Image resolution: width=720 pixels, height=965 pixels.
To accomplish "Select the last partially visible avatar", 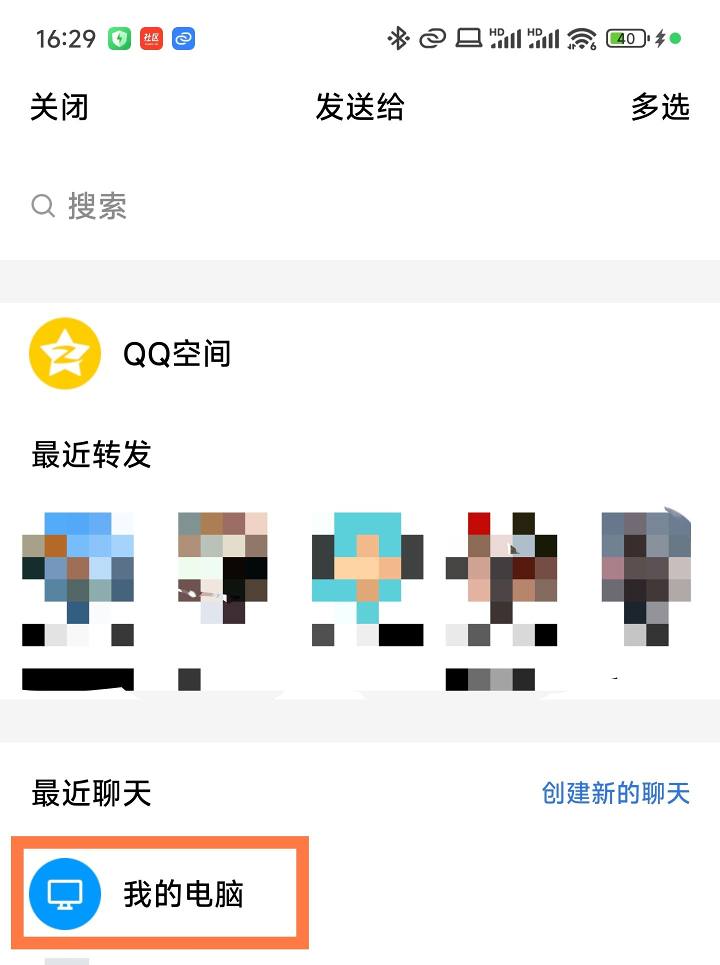I will pos(643,570).
